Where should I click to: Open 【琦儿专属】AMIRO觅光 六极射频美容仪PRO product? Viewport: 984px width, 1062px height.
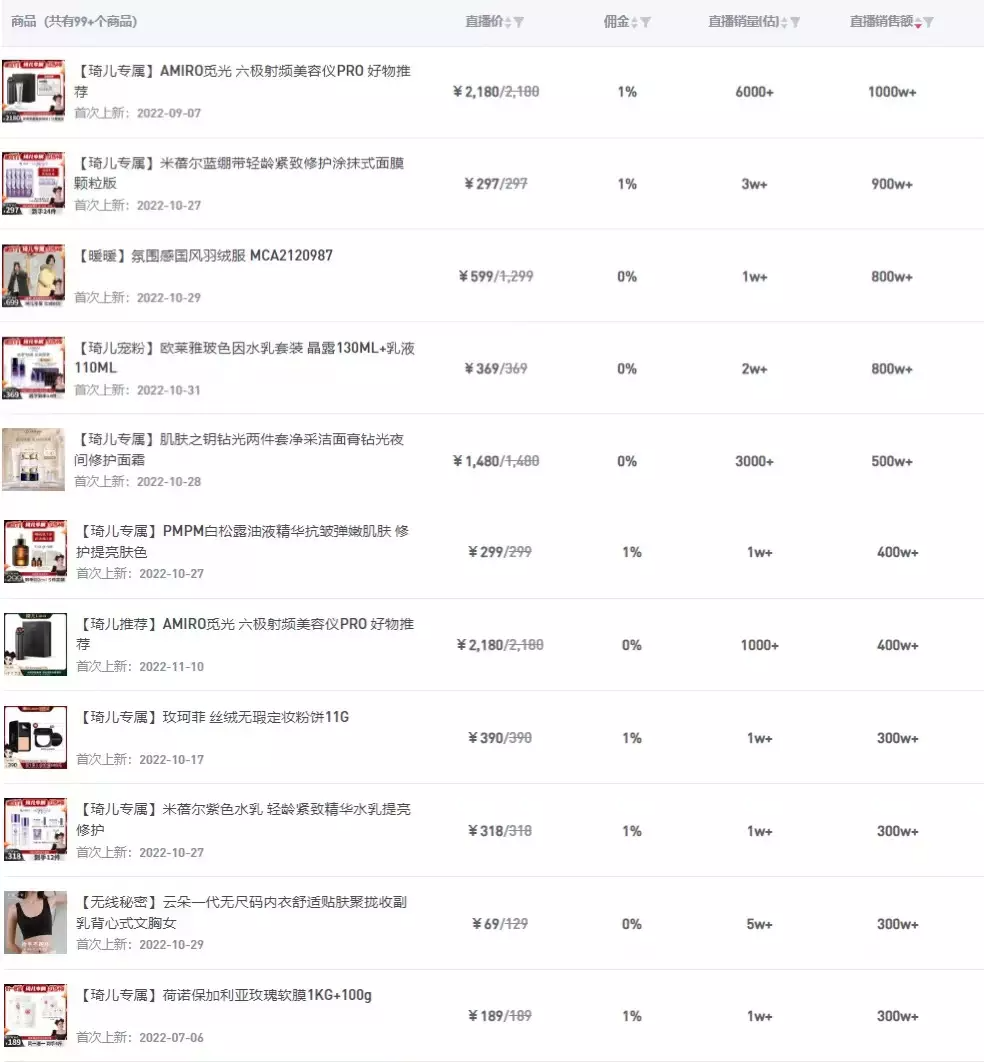pos(242,72)
